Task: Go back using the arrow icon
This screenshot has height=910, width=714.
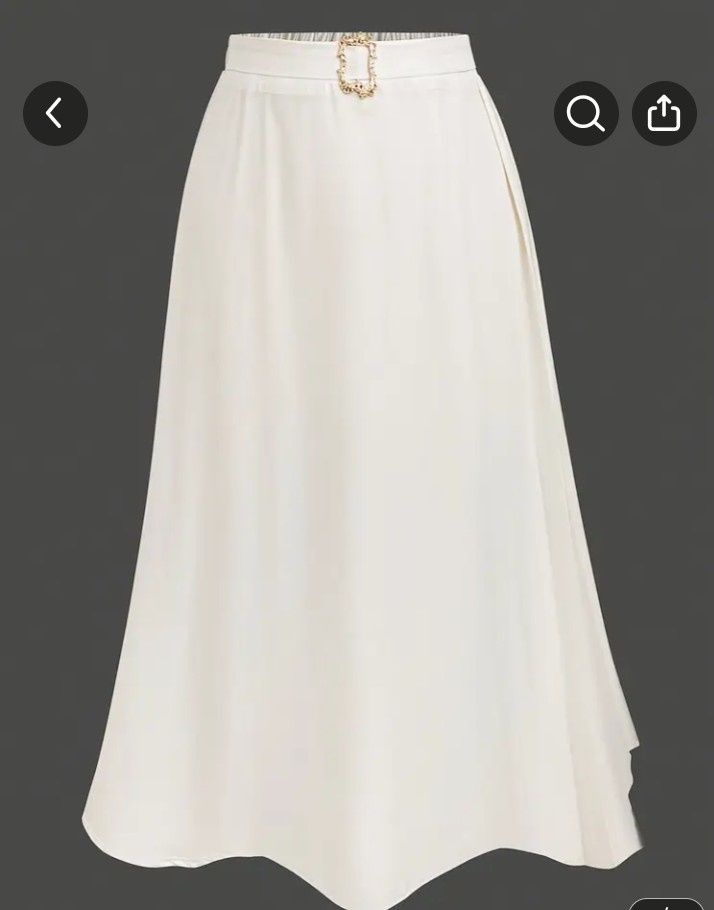Action: [x=55, y=113]
